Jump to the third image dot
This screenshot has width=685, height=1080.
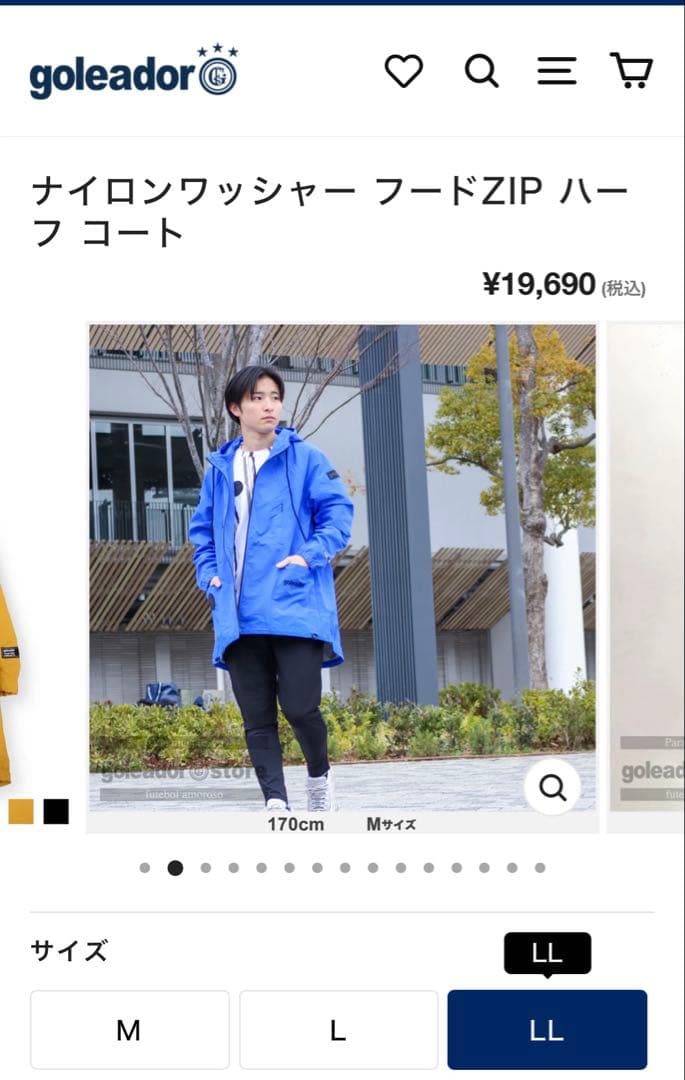click(x=205, y=868)
